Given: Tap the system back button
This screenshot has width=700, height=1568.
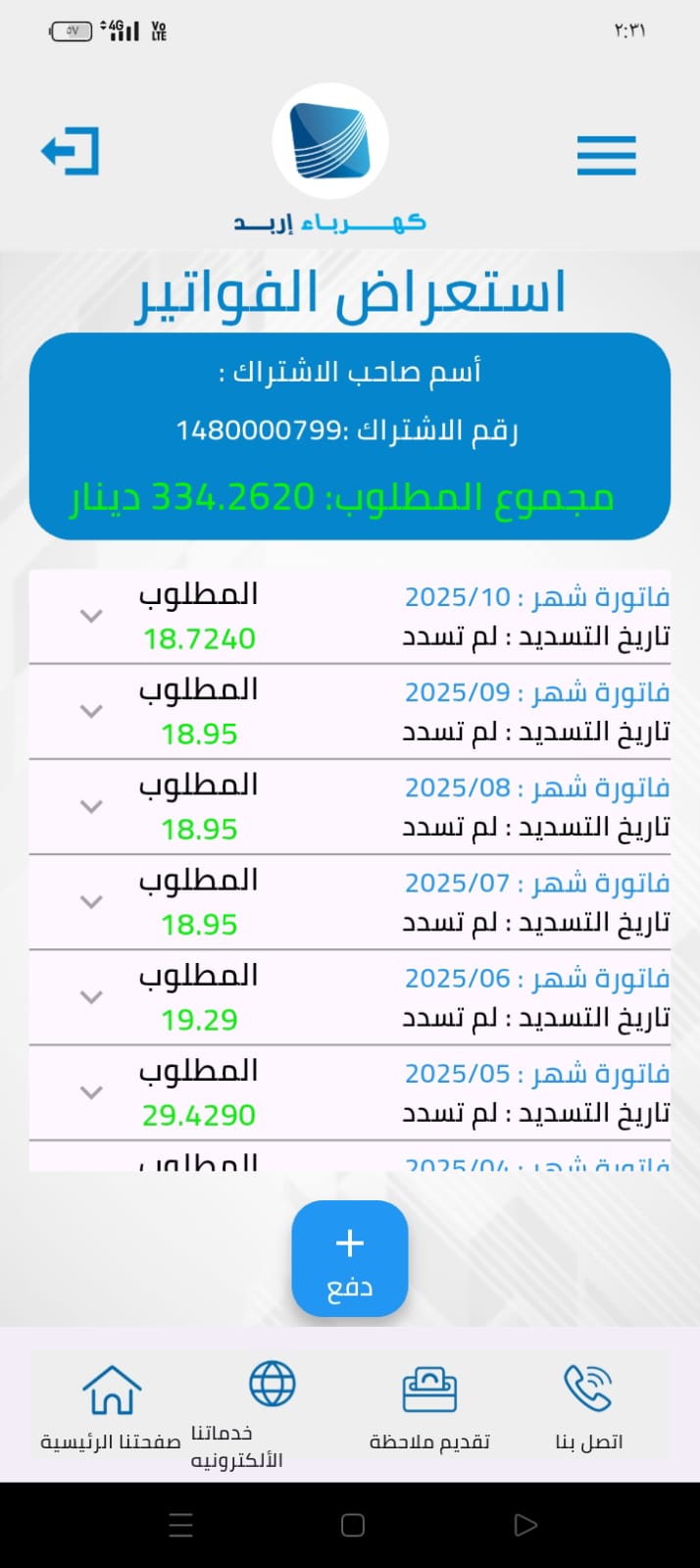Looking at the screenshot, I should (x=525, y=1524).
